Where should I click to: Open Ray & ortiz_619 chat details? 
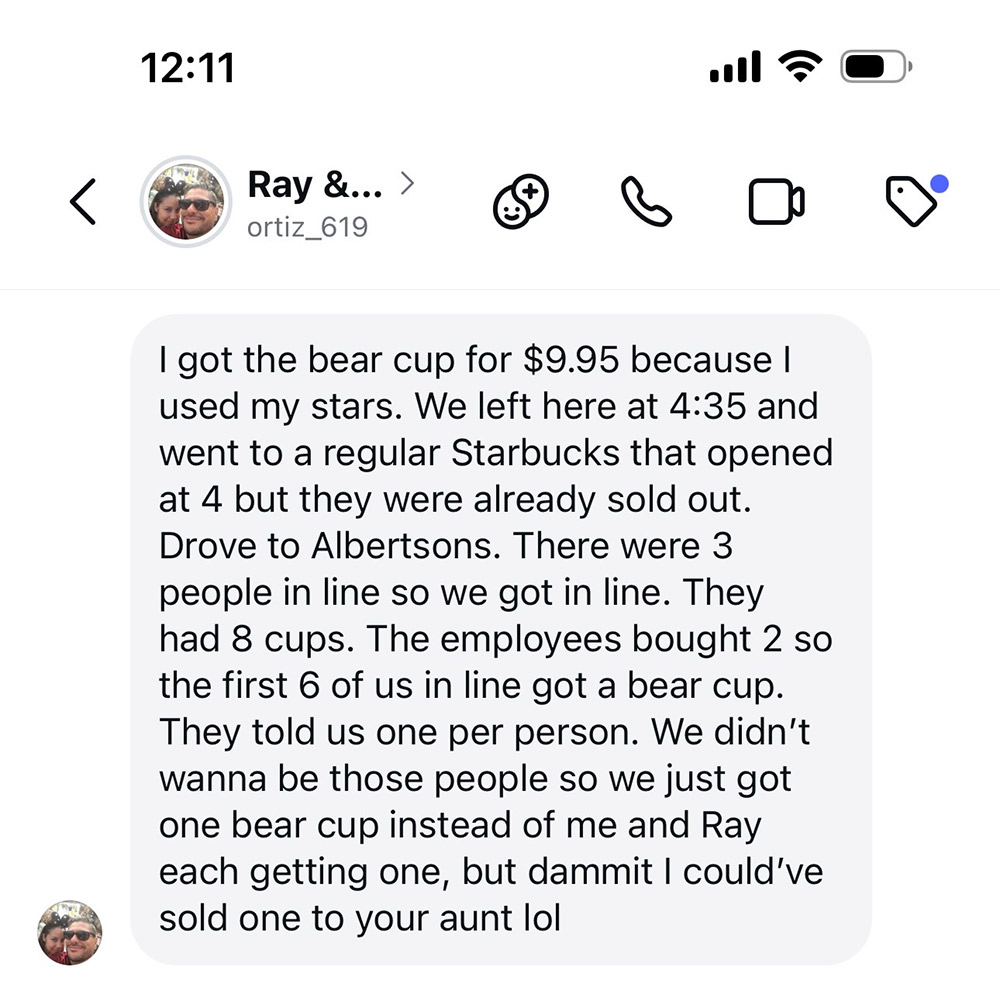coord(308,203)
